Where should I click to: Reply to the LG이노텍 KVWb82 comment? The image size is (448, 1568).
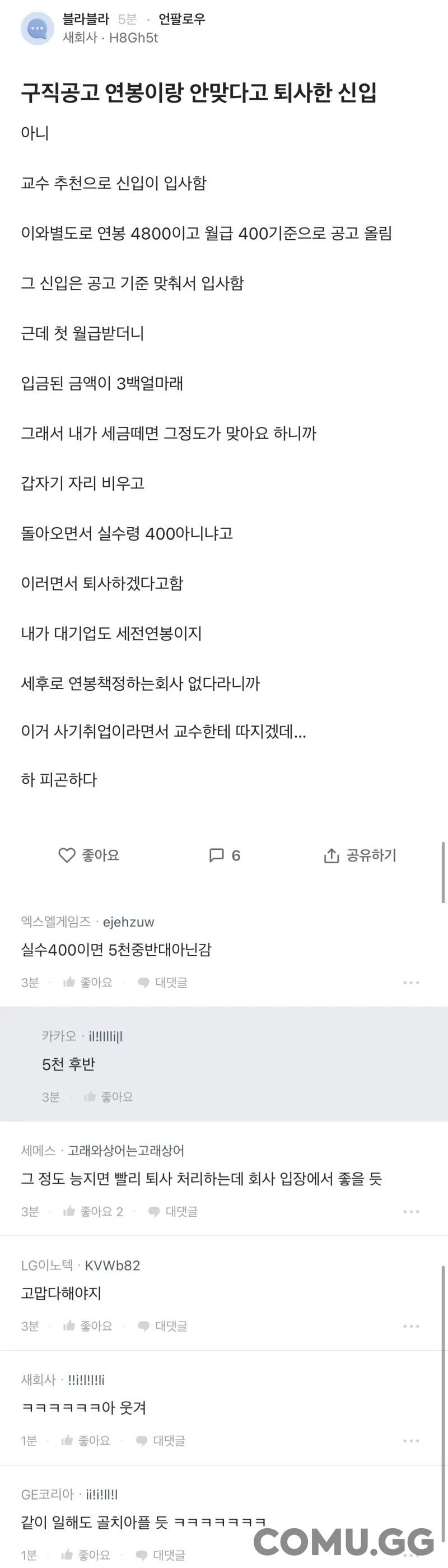pyautogui.click(x=162, y=1326)
